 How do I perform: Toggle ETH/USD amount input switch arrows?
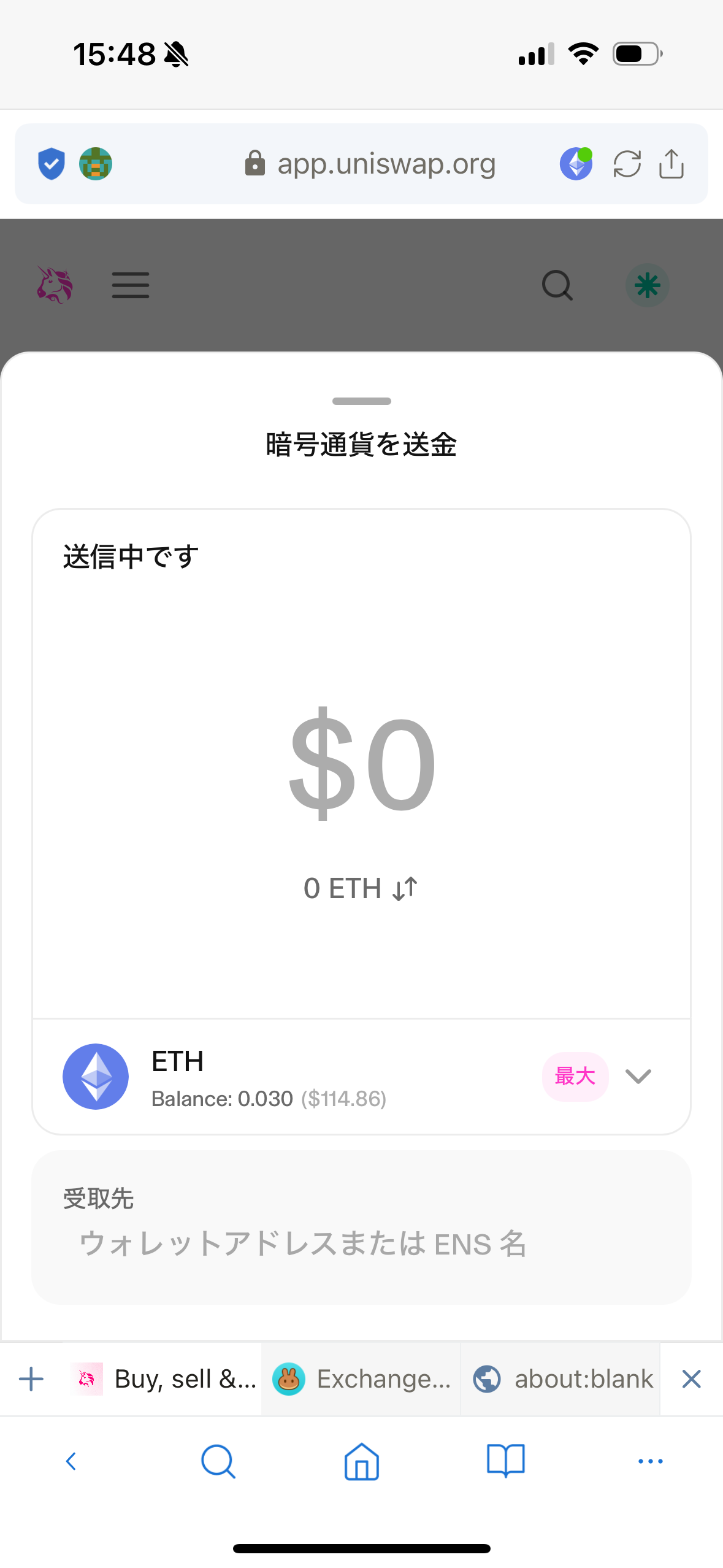pyautogui.click(x=405, y=888)
